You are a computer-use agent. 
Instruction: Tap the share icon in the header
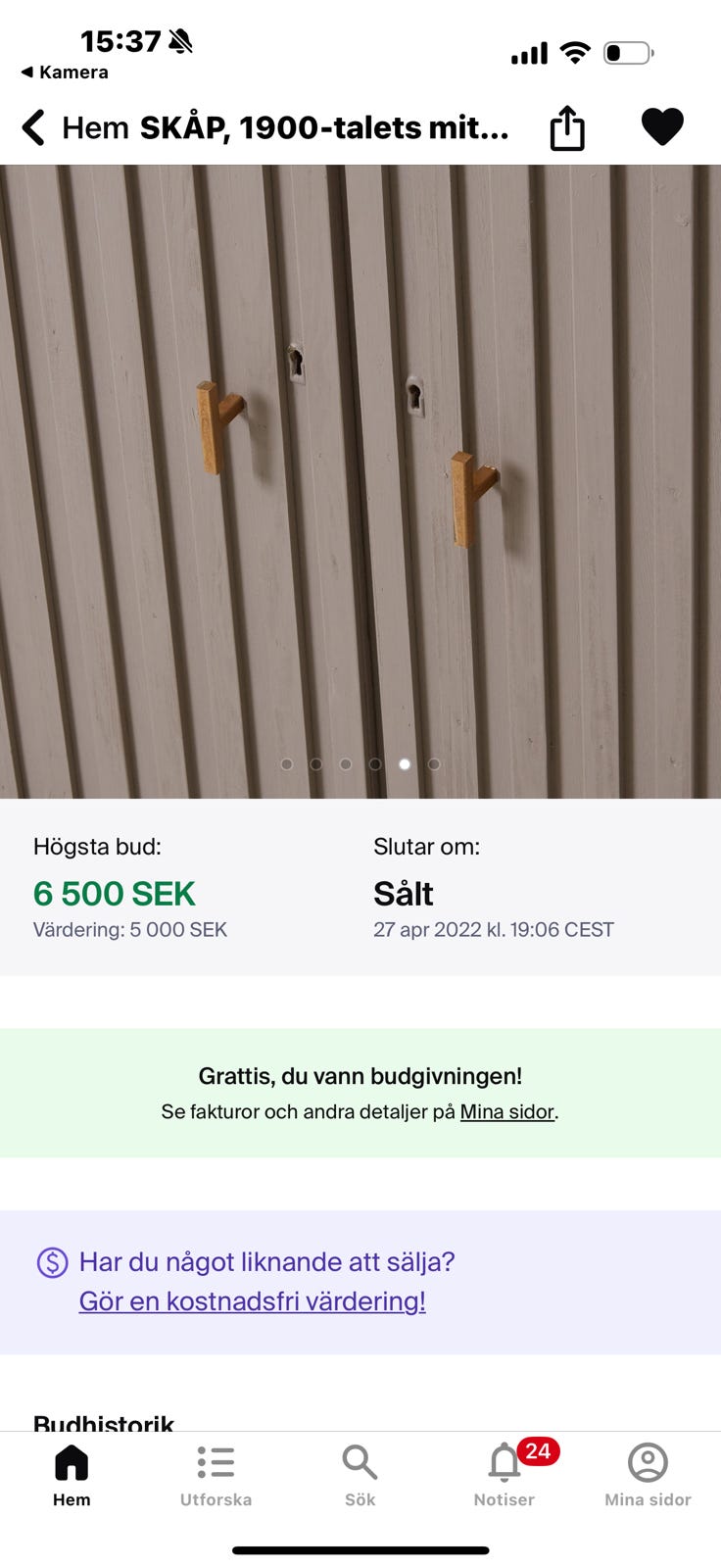pos(567,126)
